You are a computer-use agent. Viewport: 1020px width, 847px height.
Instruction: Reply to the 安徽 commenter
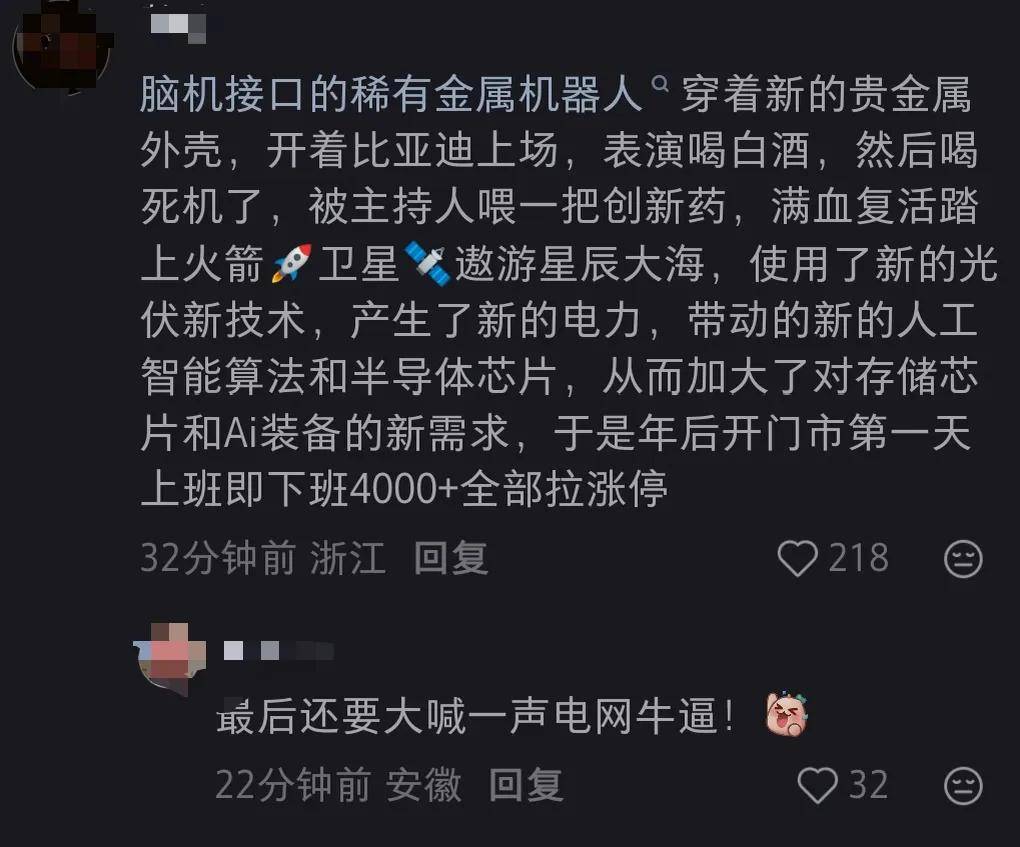pos(526,785)
